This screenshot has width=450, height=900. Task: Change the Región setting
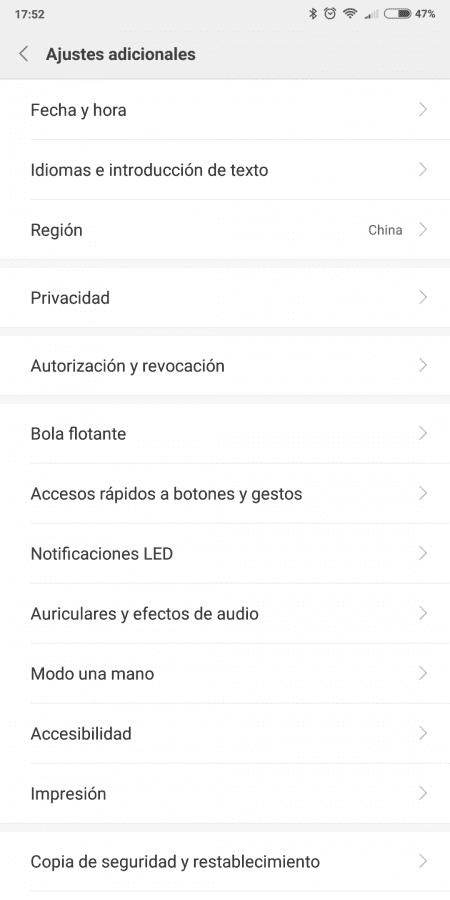click(225, 230)
